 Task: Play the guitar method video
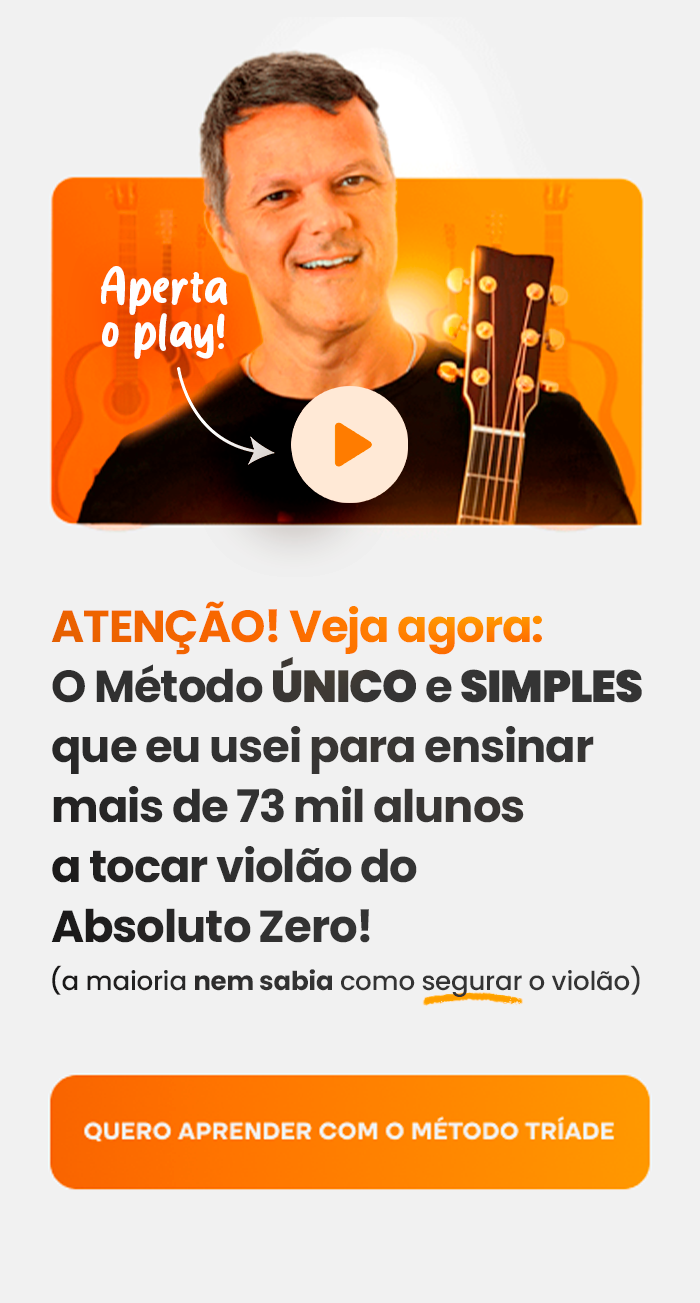349,444
